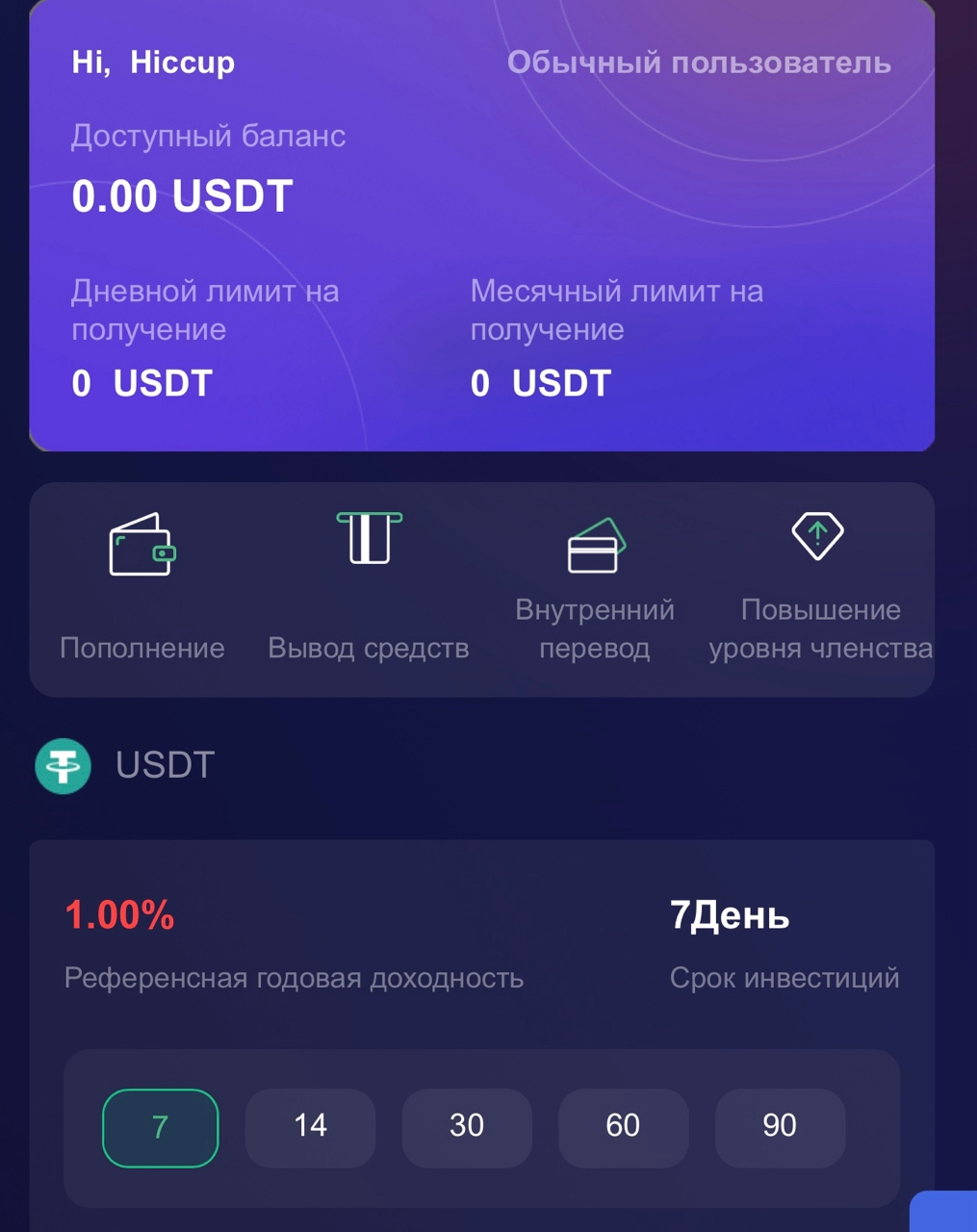Select the 60-day investment term

(624, 1128)
